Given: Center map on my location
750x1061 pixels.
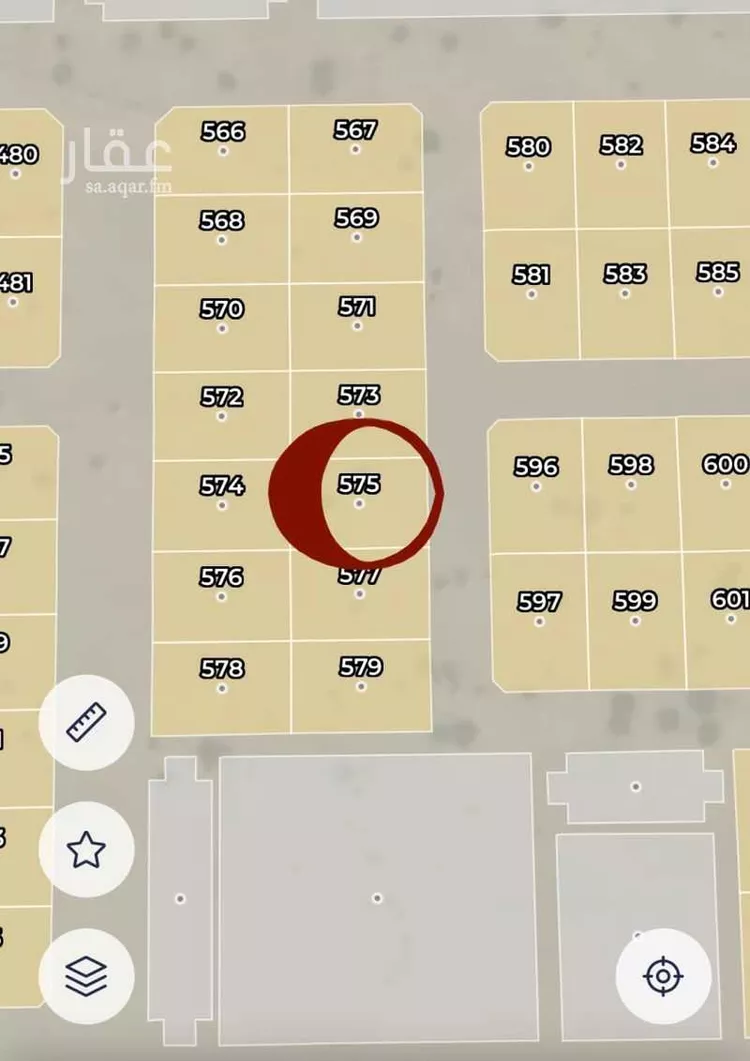Looking at the screenshot, I should point(663,976).
